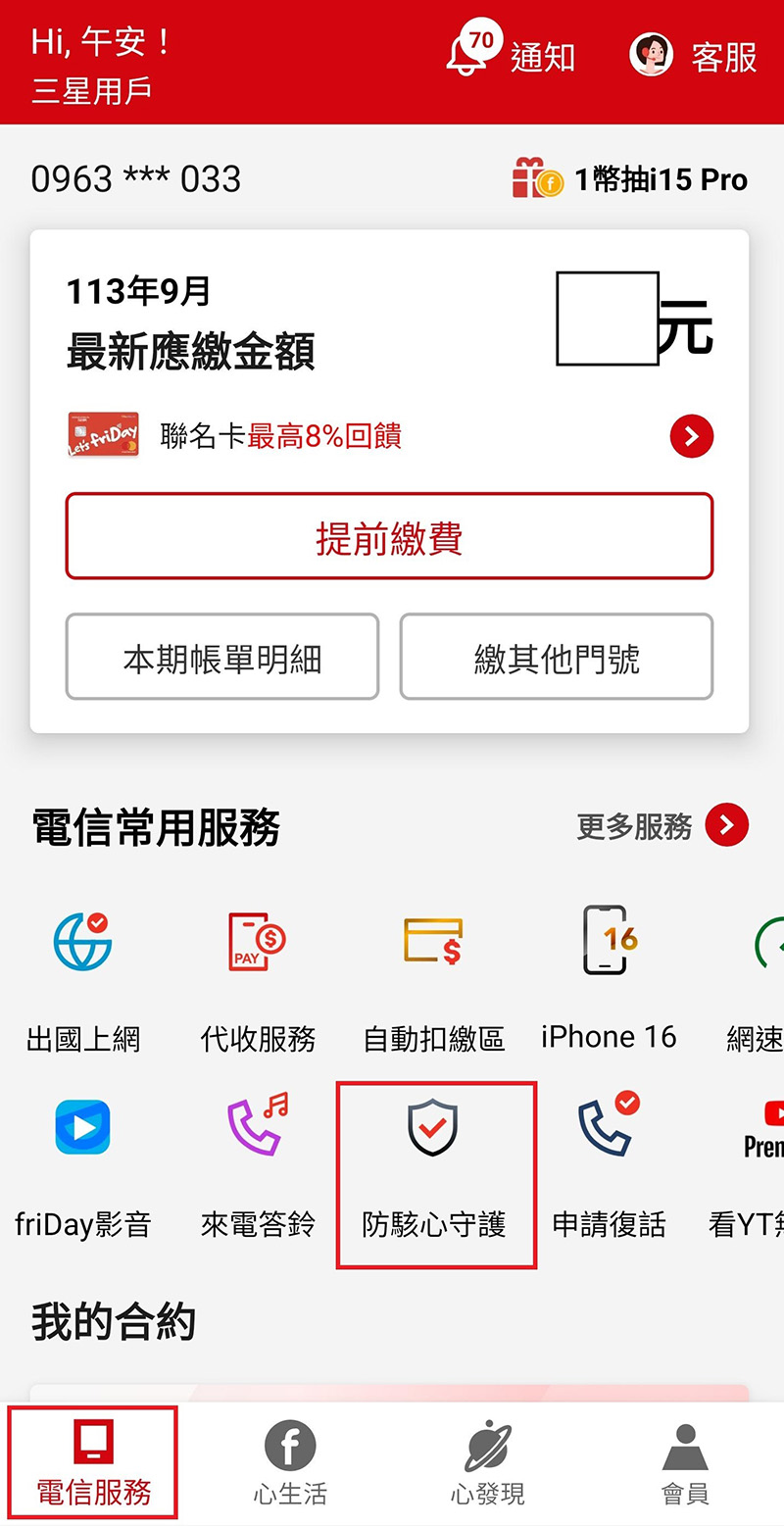Screen dimensions: 784x1526
Task: Switch to the 會員 tab
Action: pos(685,1463)
